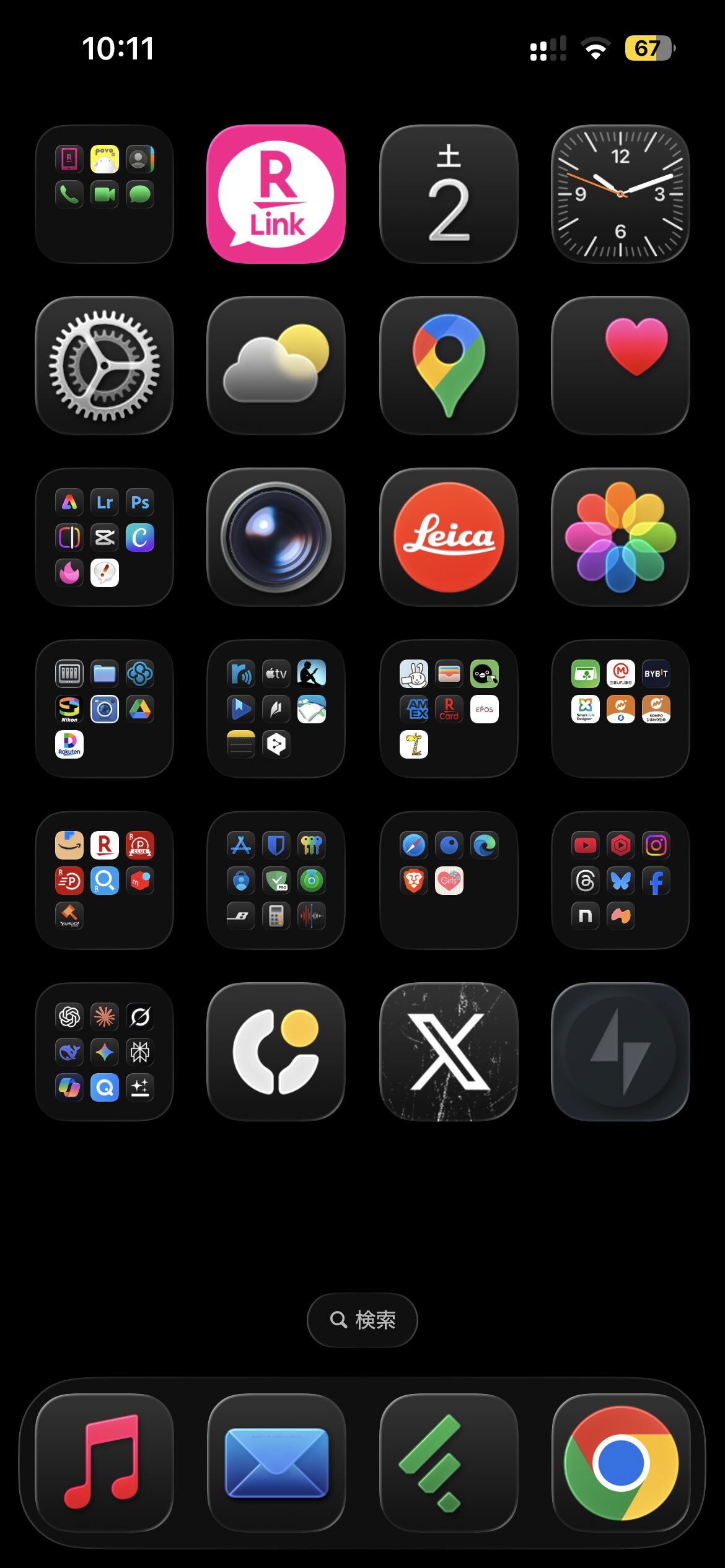Launch Feedly from the dock
725x1568 pixels.
(448, 1463)
